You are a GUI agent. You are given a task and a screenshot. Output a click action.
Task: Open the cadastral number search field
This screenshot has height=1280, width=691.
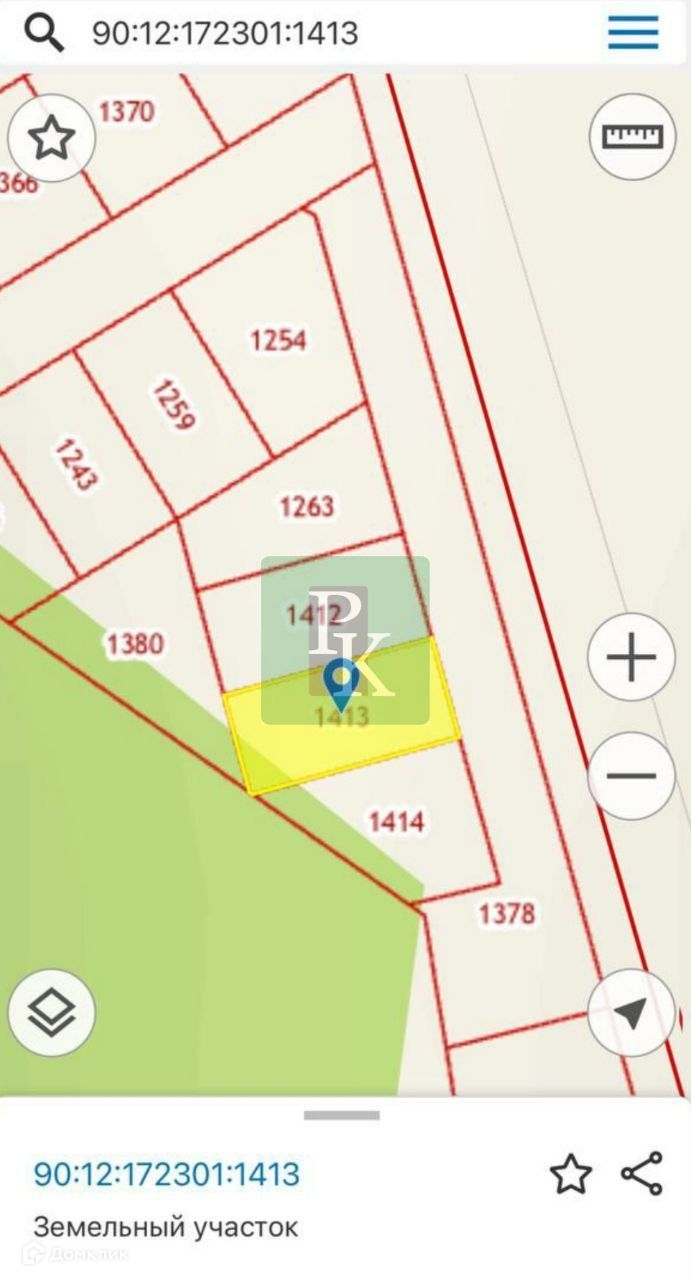tap(300, 33)
